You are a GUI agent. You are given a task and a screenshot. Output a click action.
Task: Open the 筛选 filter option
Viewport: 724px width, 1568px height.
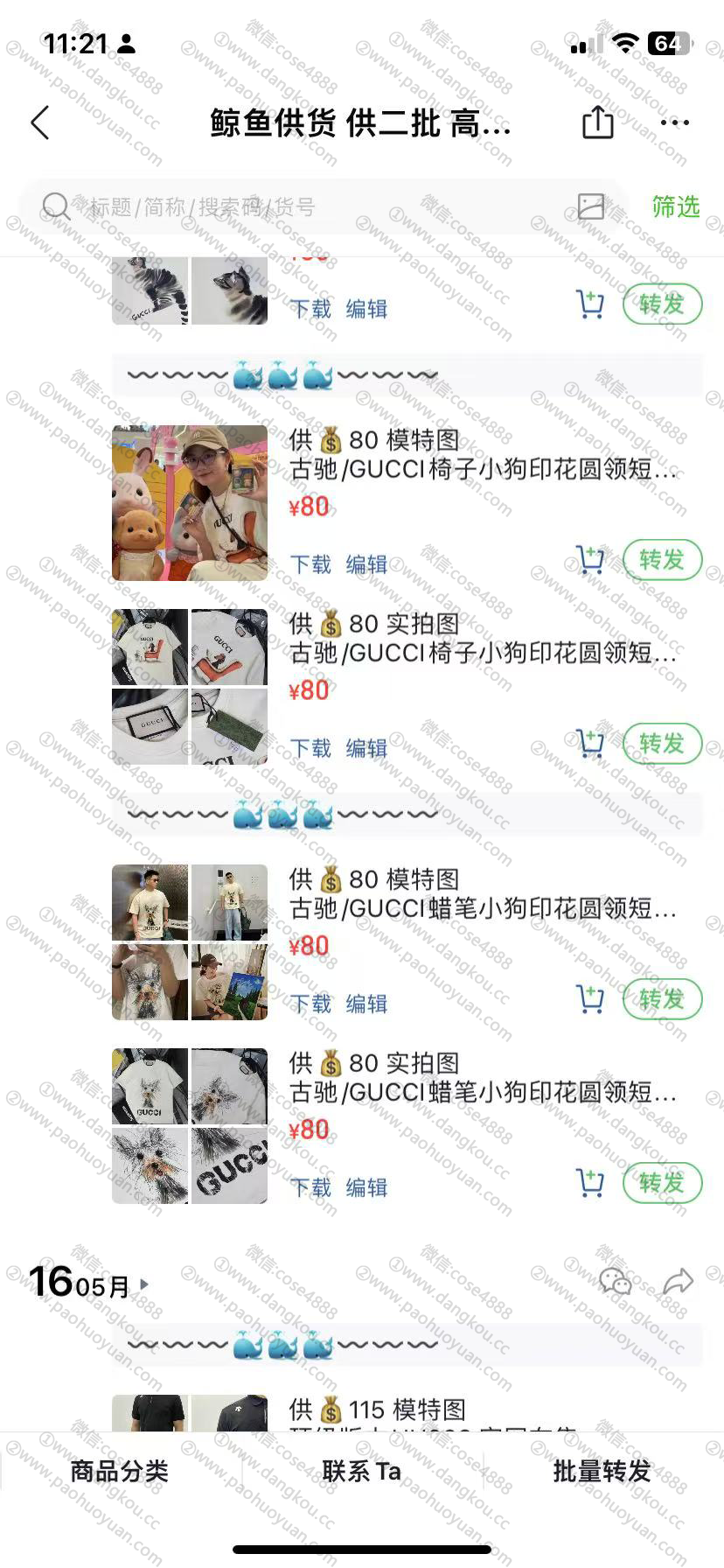675,206
